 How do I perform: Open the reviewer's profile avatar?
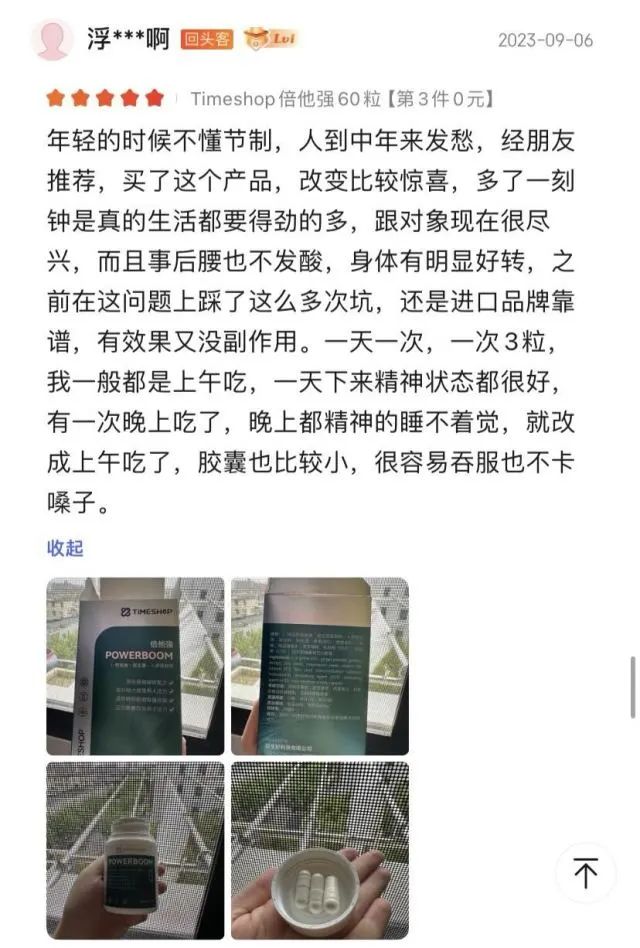coord(52,40)
